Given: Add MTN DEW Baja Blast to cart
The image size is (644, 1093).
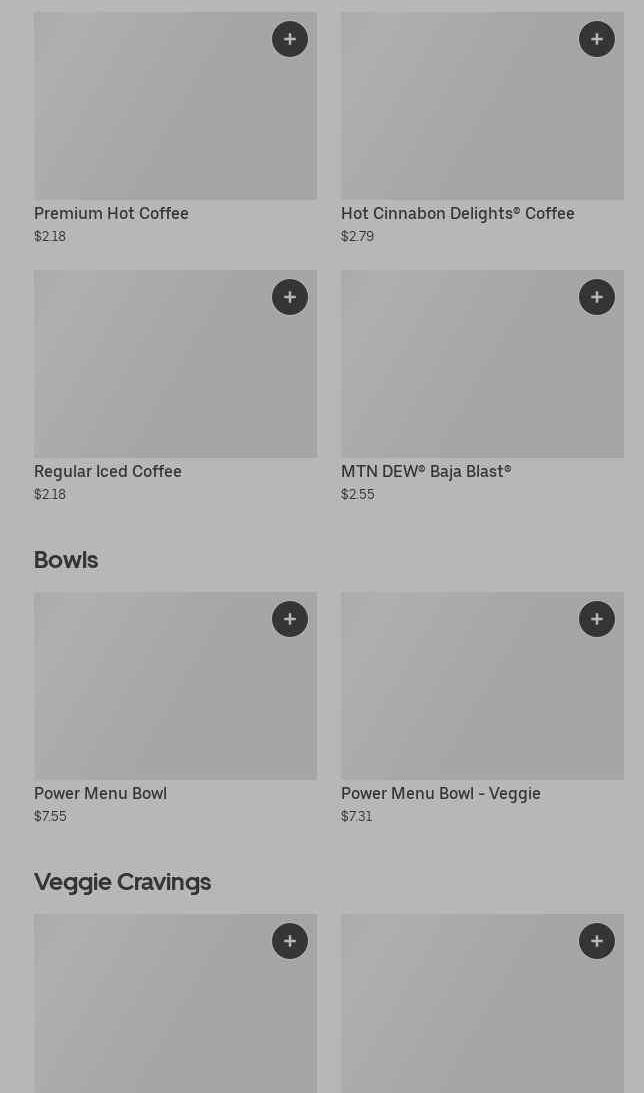Looking at the screenshot, I should [597, 297].
